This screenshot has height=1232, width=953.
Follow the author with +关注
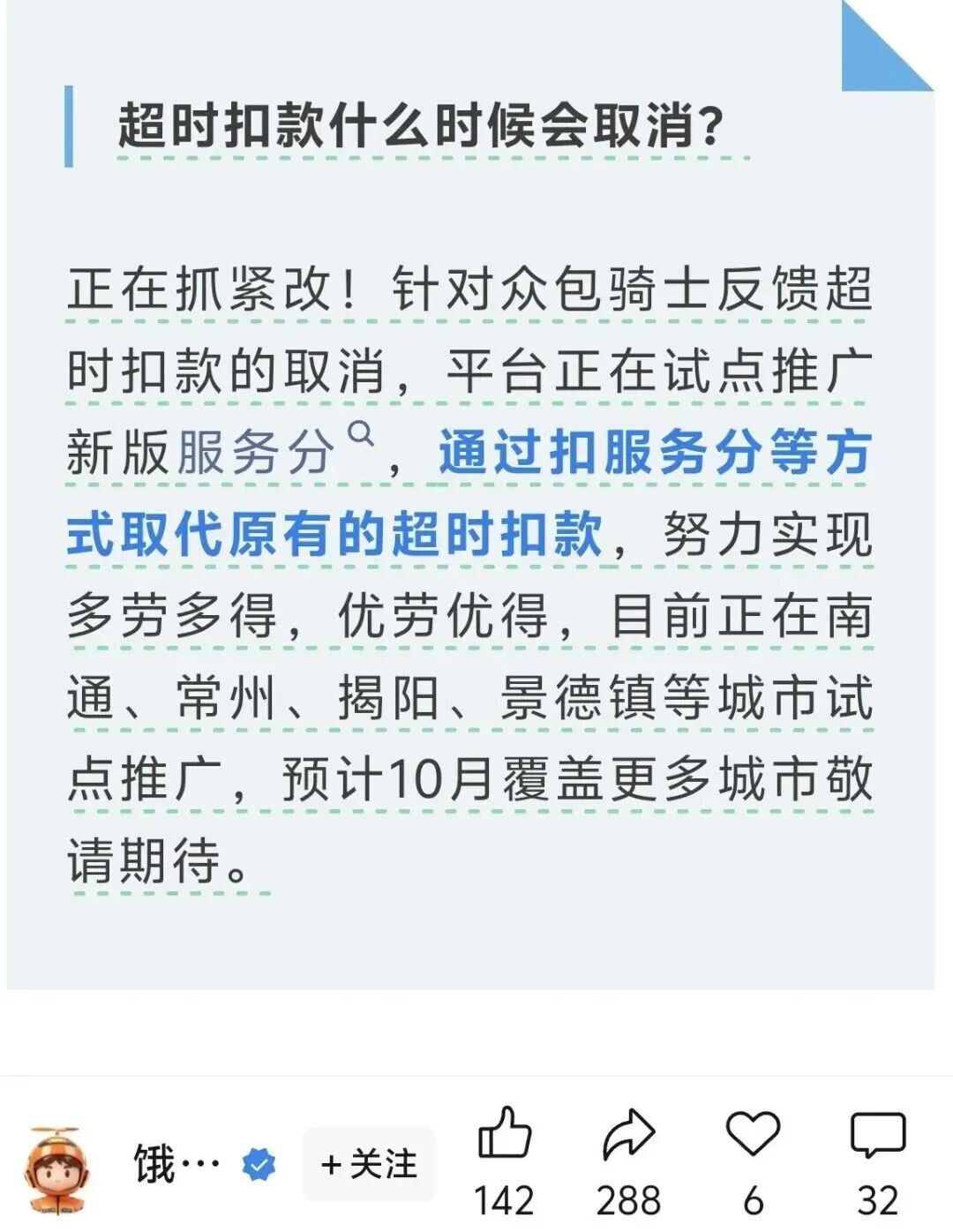(369, 1165)
